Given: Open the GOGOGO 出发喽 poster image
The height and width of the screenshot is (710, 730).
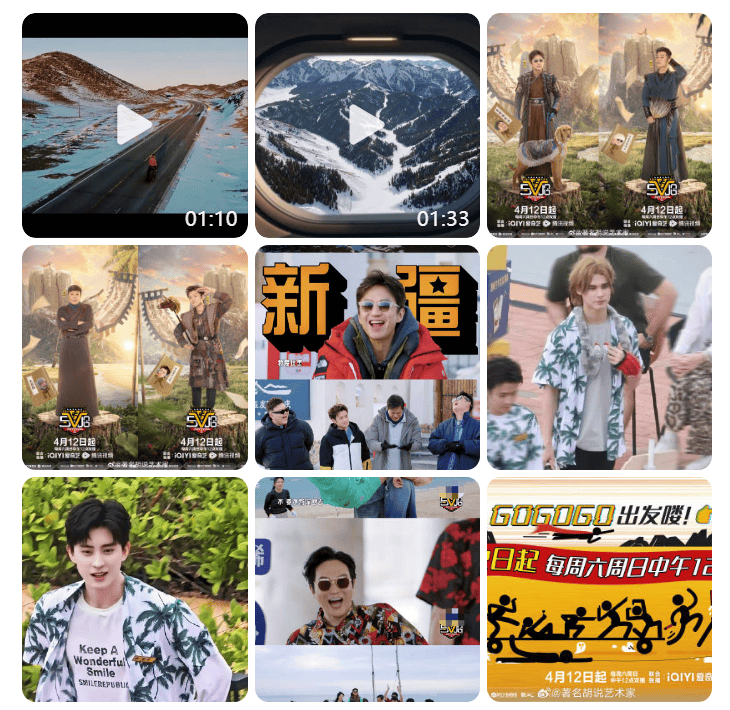Looking at the screenshot, I should click(599, 589).
